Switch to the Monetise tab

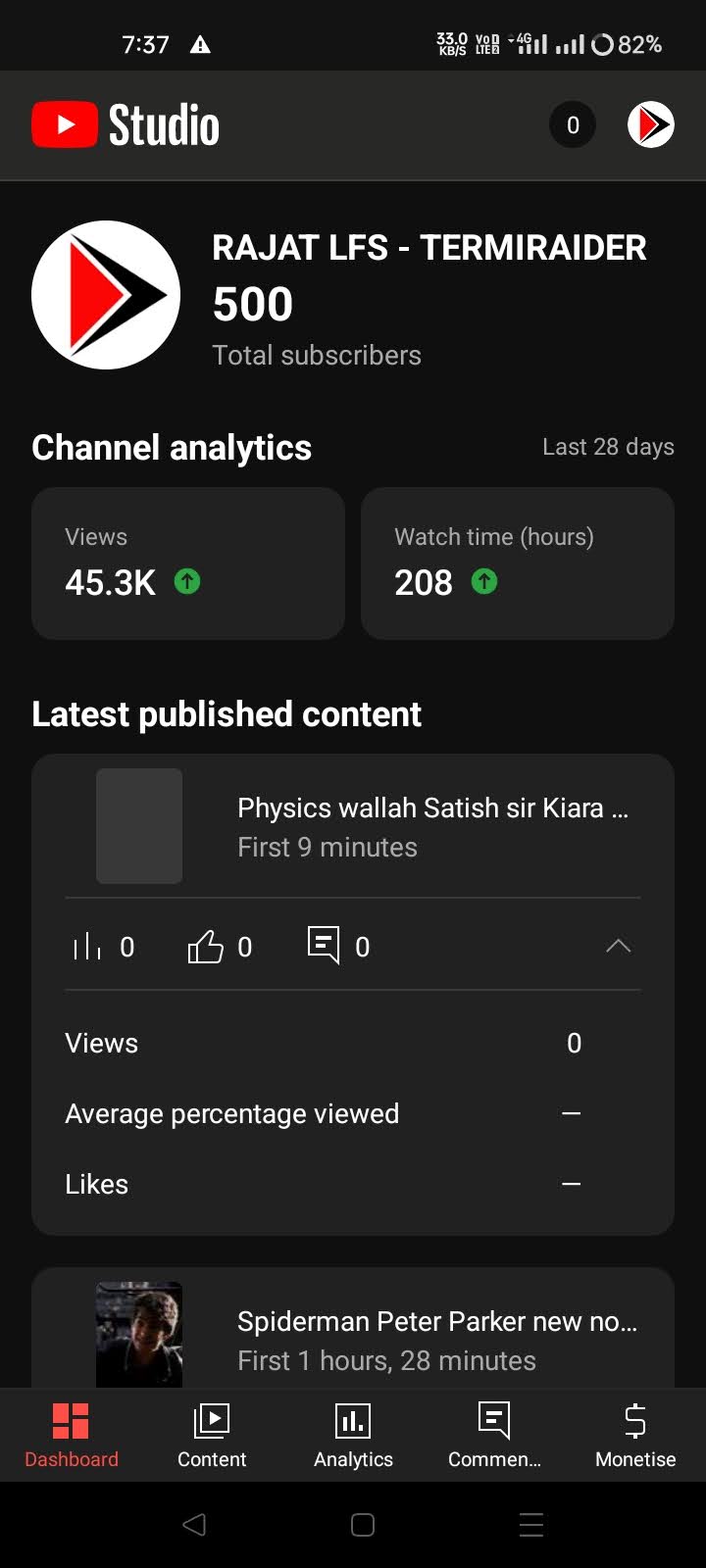(635, 1436)
